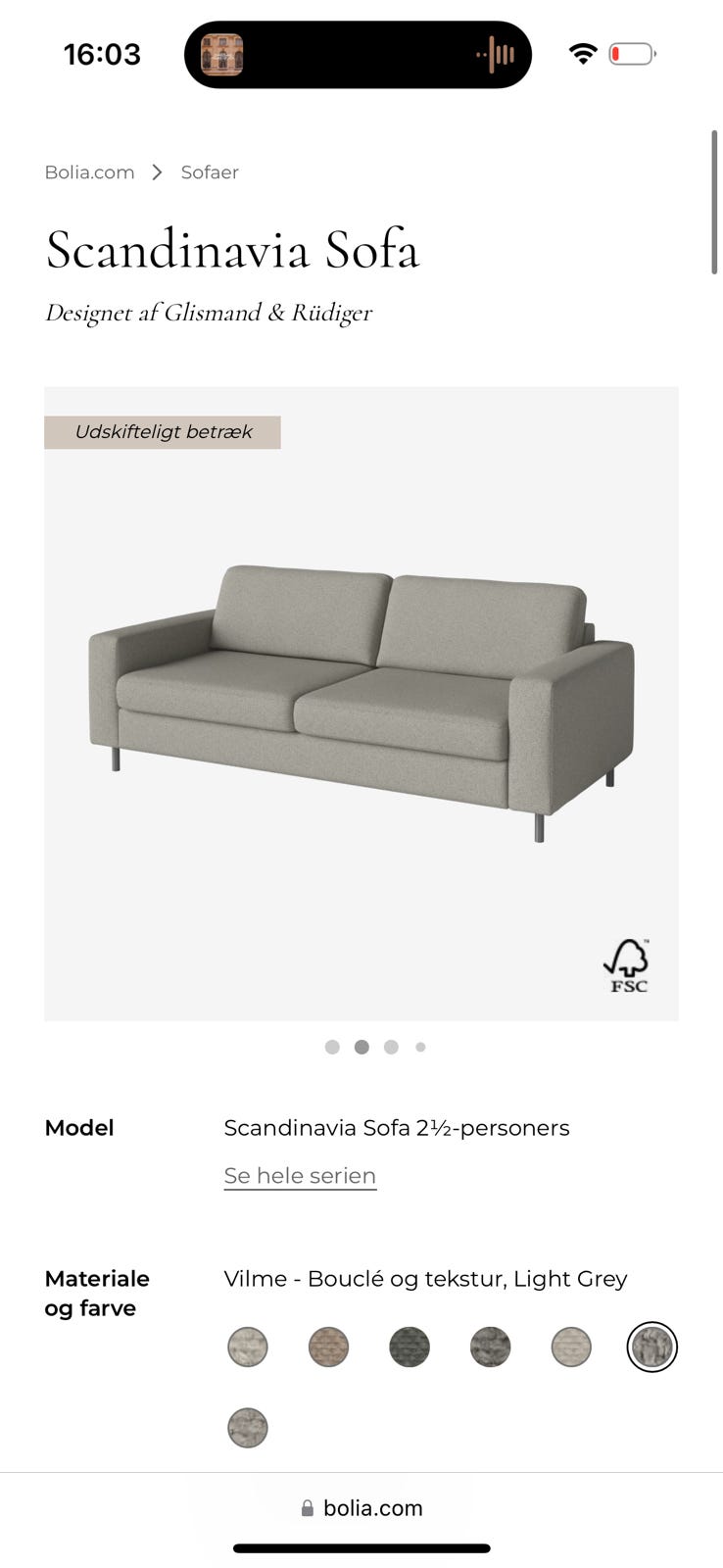Jump to the third image via its carousel dot
723x1568 pixels.
(x=391, y=1047)
